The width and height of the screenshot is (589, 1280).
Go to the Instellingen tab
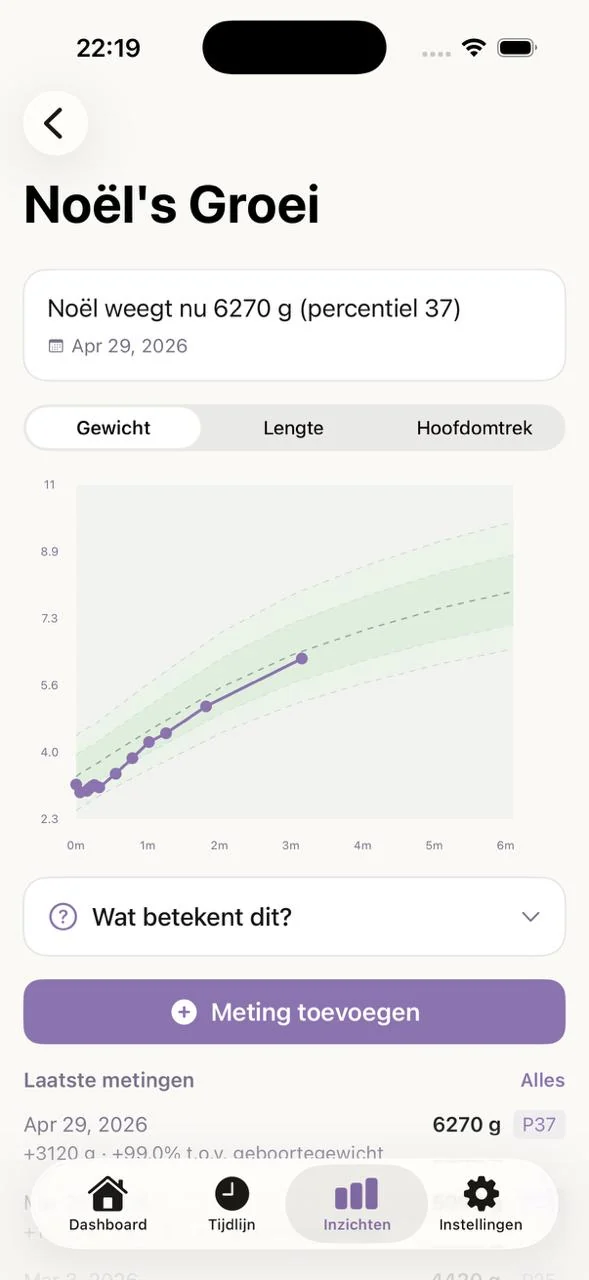coord(481,1204)
